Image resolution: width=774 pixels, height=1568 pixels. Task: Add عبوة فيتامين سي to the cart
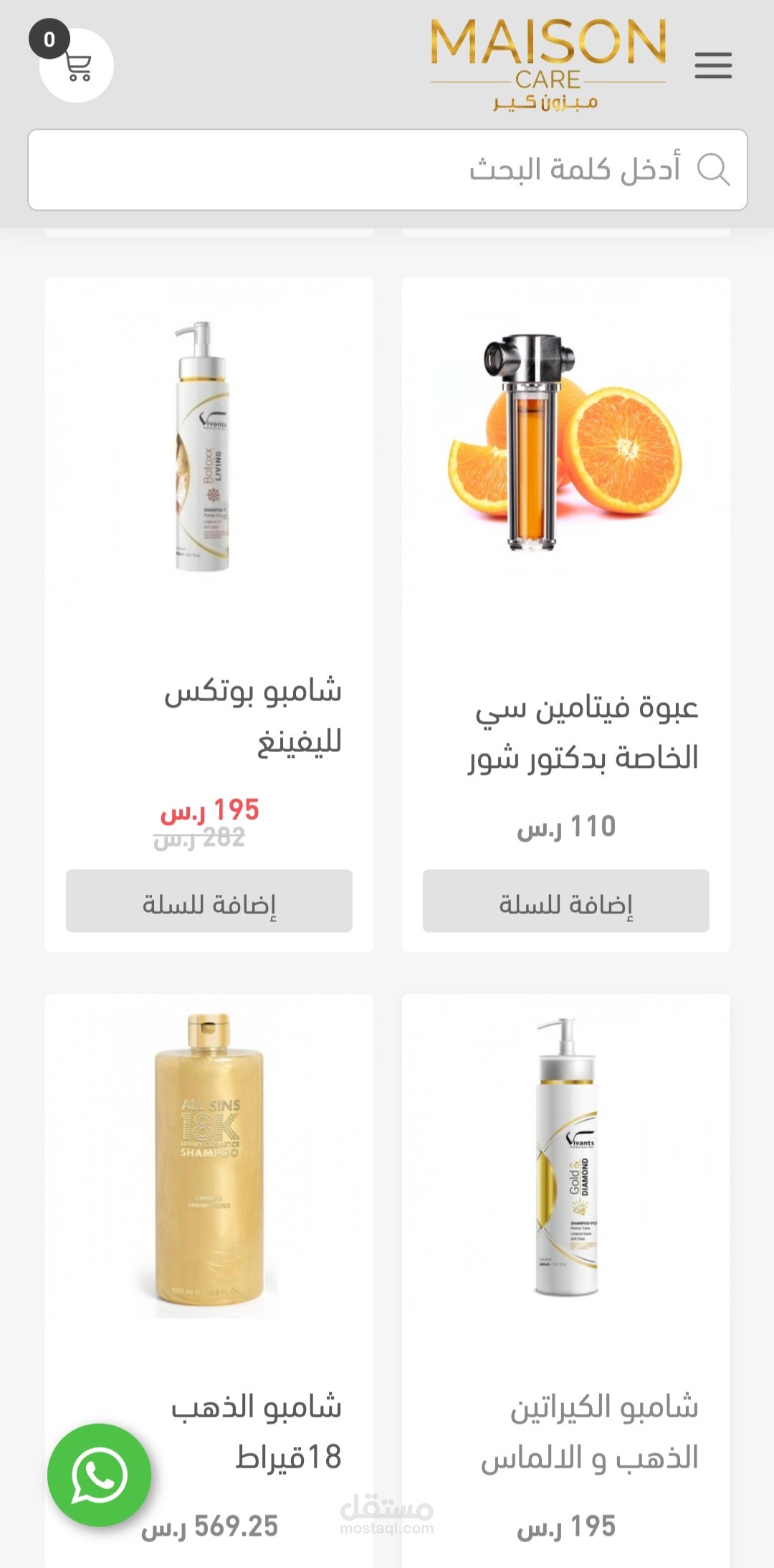(x=565, y=901)
